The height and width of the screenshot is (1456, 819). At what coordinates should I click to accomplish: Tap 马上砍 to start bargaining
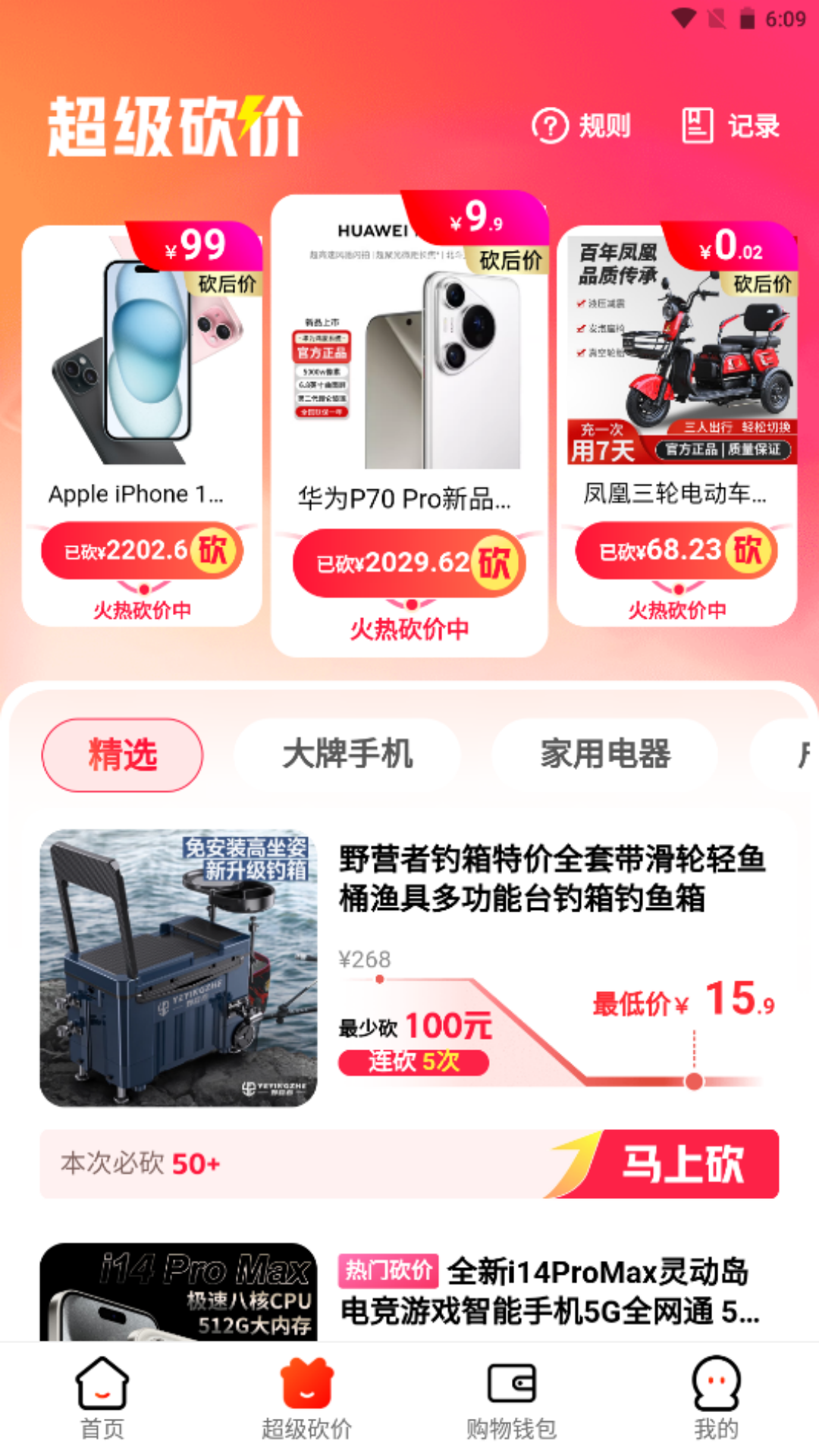pos(682,1164)
